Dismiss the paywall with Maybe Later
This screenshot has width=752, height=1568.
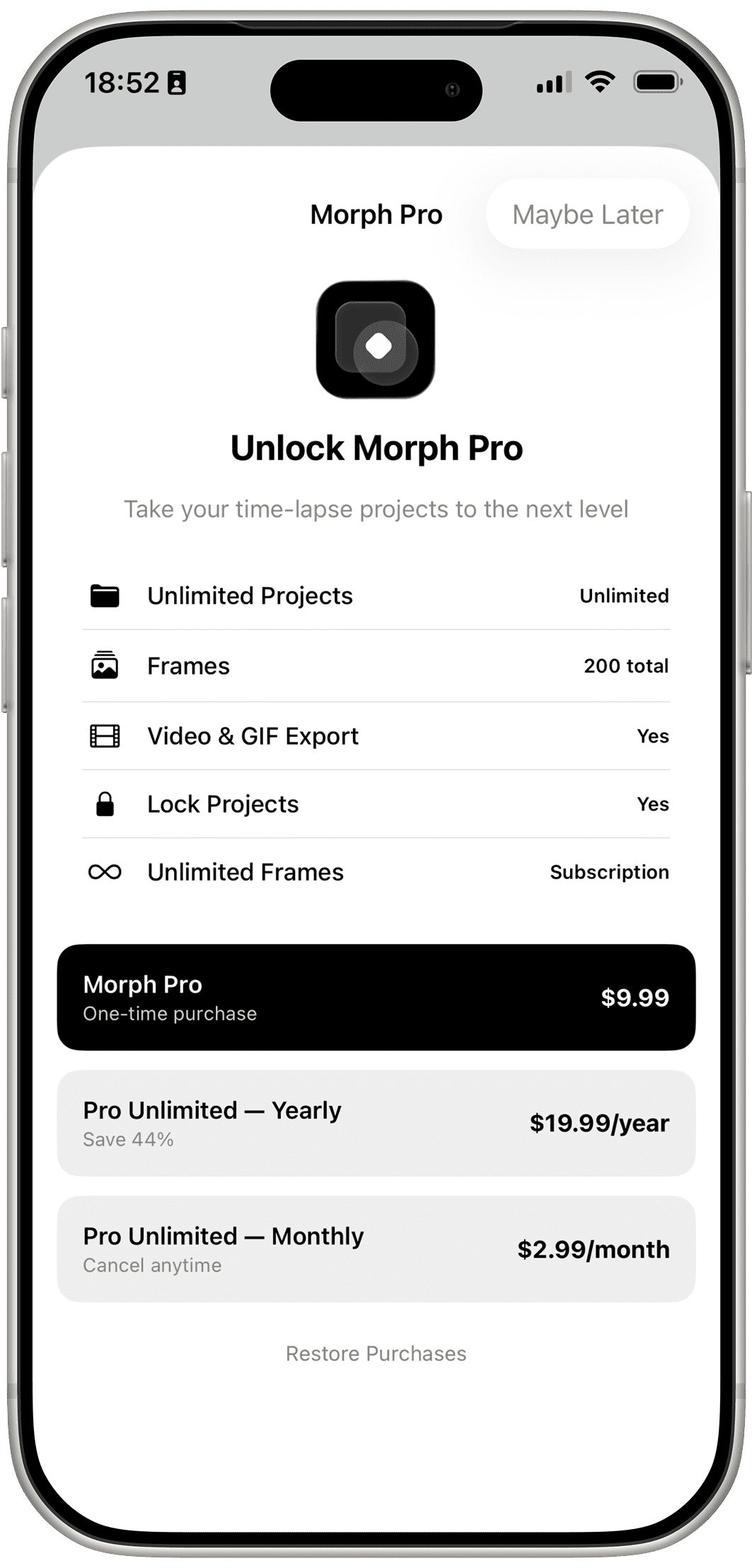coord(587,214)
